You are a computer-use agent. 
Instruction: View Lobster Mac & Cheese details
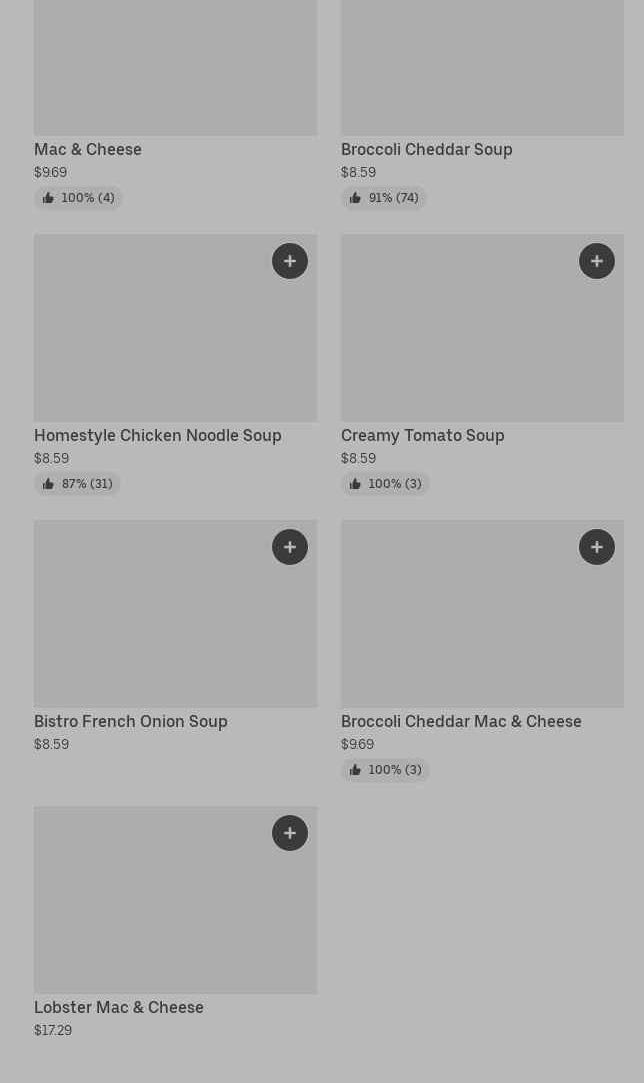click(x=119, y=1007)
